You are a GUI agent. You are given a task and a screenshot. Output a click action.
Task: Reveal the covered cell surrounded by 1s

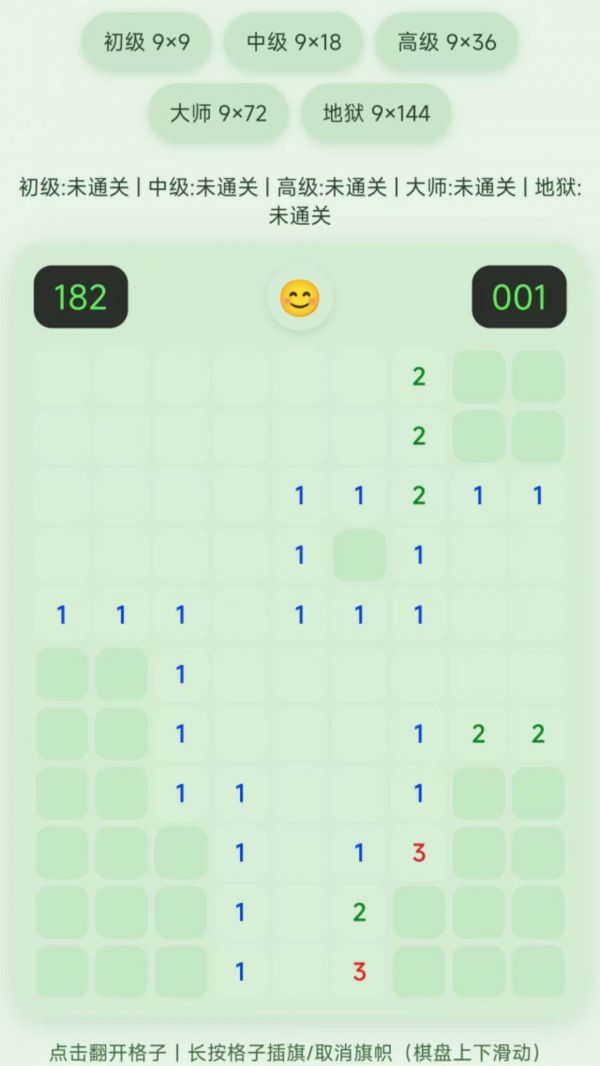[359, 555]
